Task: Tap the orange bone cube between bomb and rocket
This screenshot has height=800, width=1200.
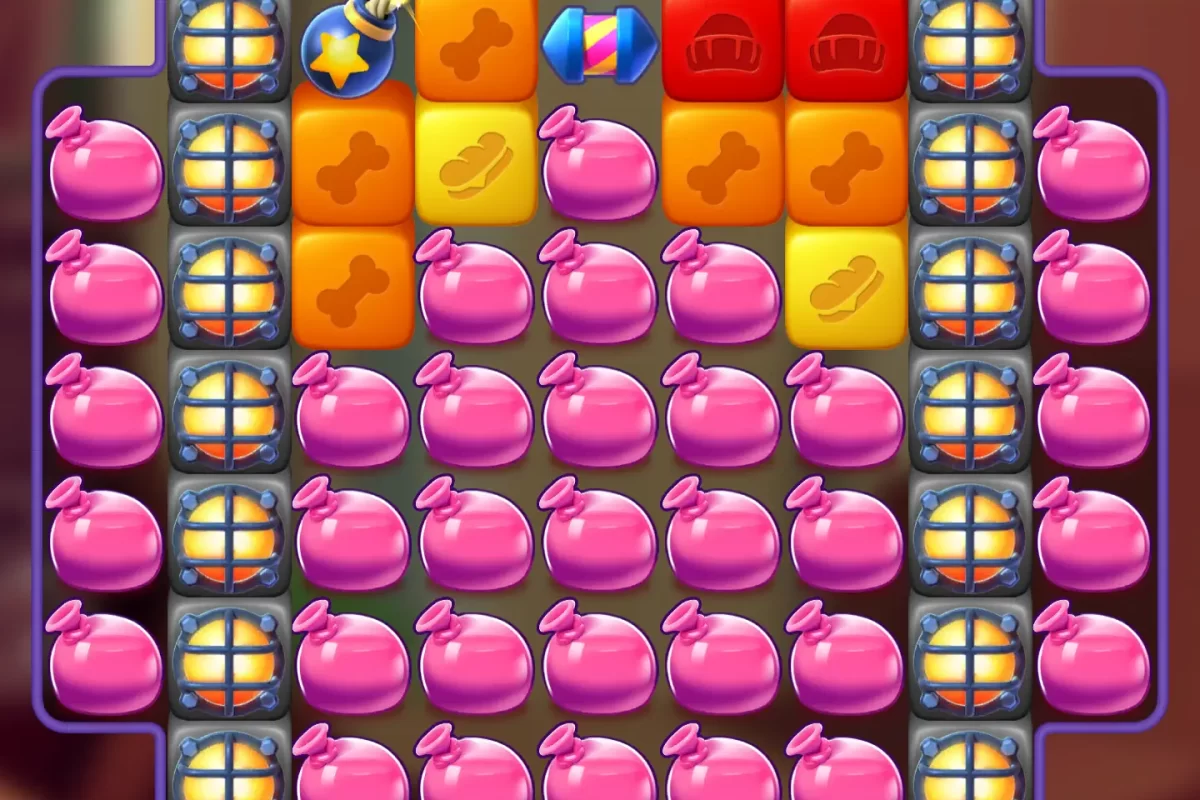Action: [x=477, y=45]
